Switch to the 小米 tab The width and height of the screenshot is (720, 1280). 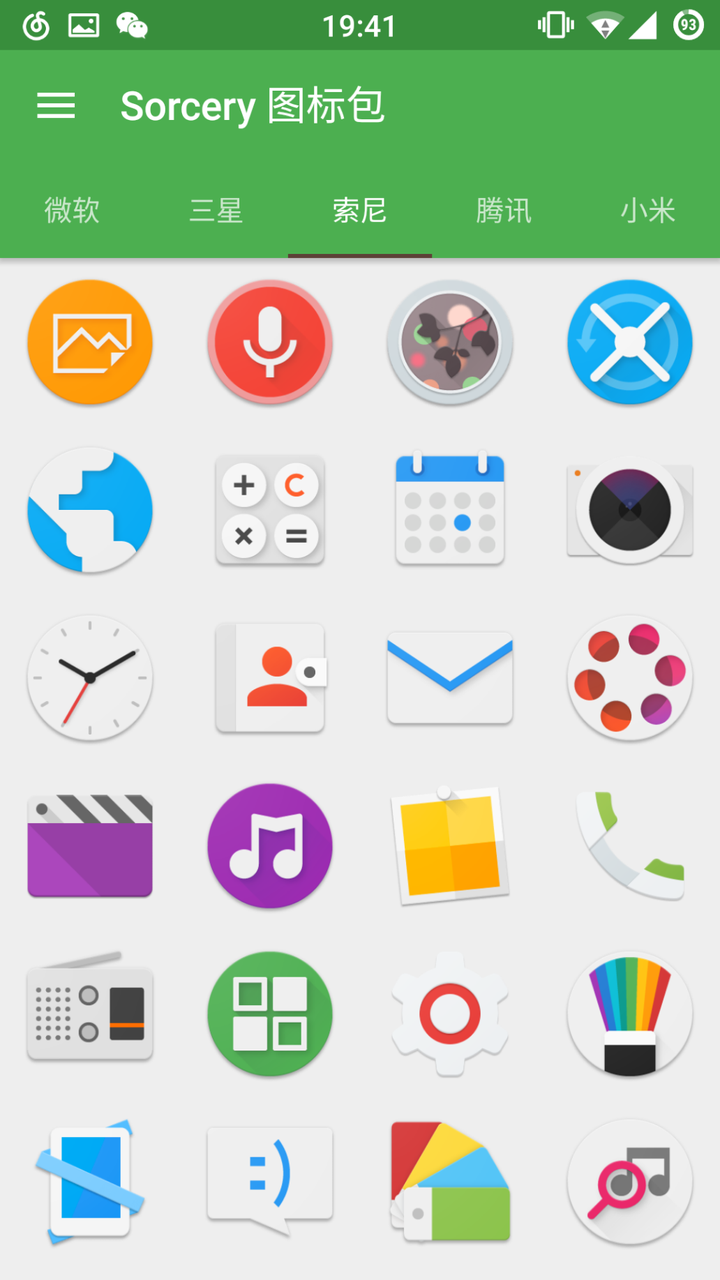point(648,211)
